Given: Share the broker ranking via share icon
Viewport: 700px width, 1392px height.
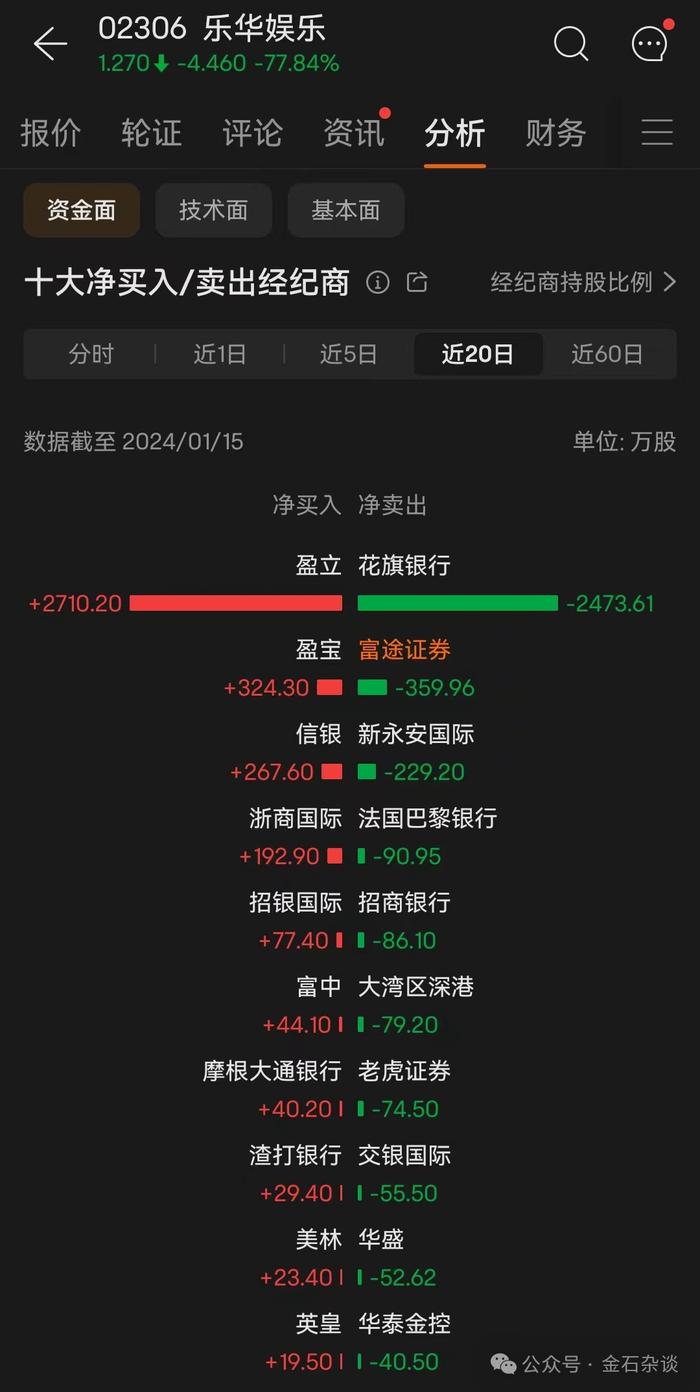Looking at the screenshot, I should (417, 283).
